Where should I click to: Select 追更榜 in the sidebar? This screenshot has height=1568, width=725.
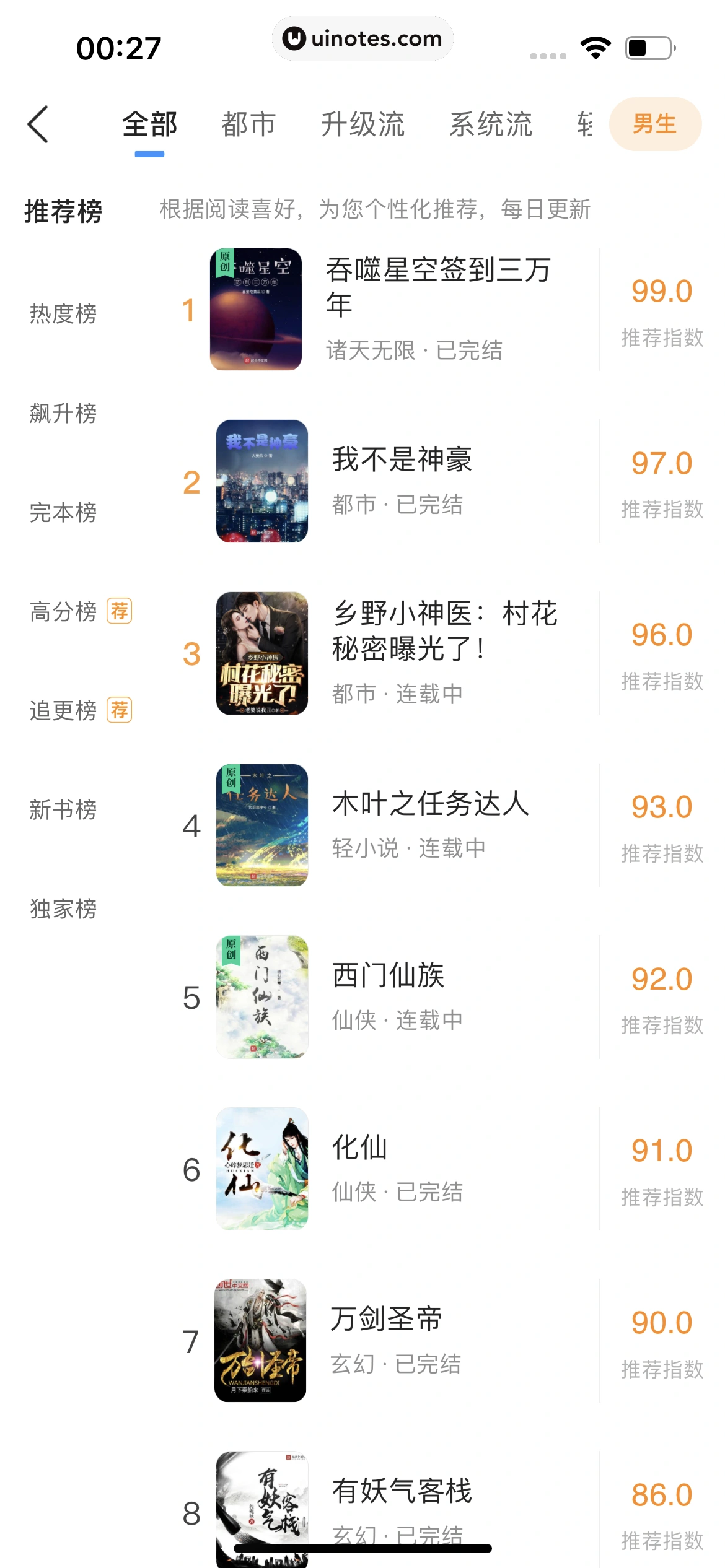[63, 710]
